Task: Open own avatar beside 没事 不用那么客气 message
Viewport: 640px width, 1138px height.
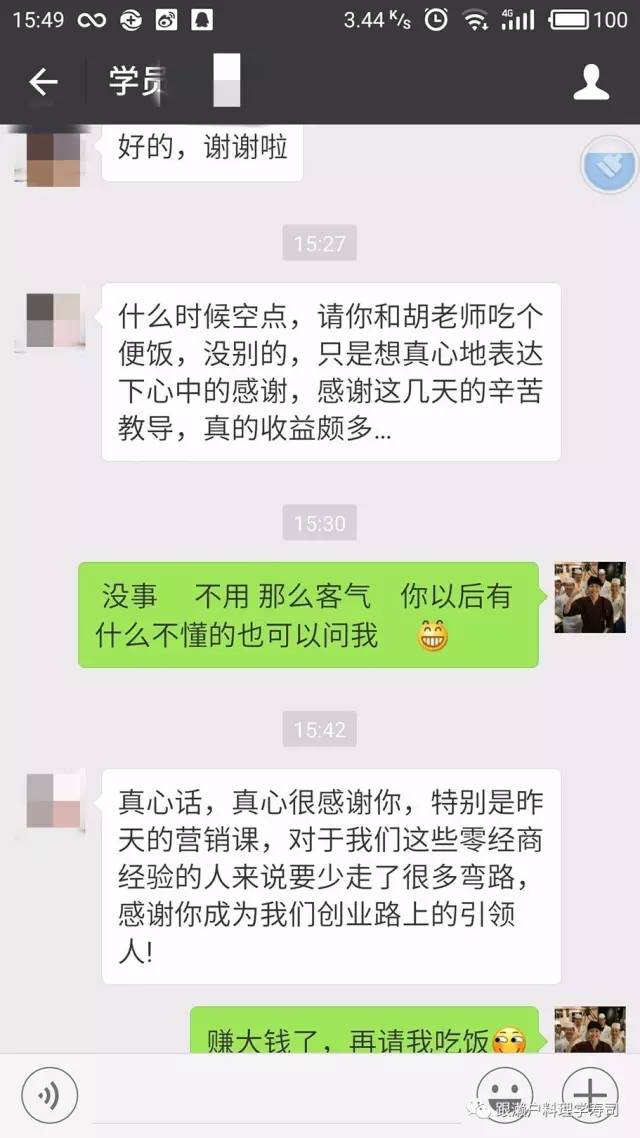Action: click(x=589, y=597)
